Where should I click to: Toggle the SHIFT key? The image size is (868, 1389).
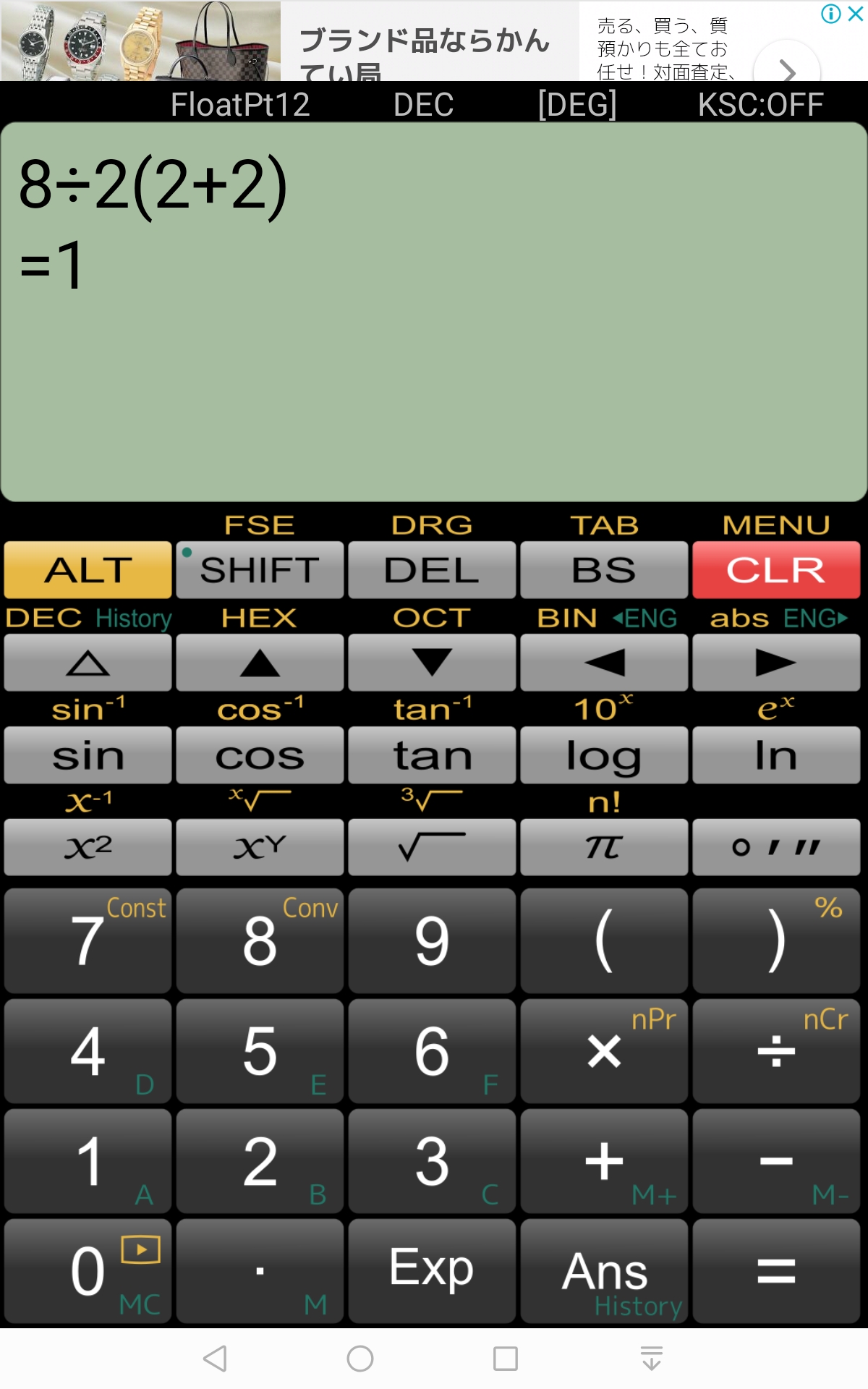pos(260,570)
